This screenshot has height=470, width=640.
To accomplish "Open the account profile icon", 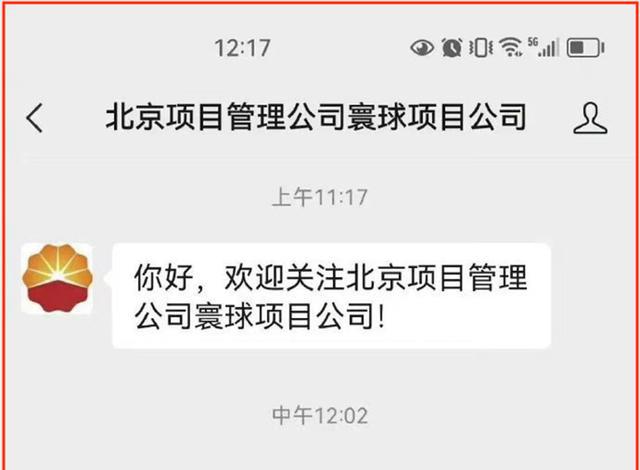I will click(x=589, y=118).
